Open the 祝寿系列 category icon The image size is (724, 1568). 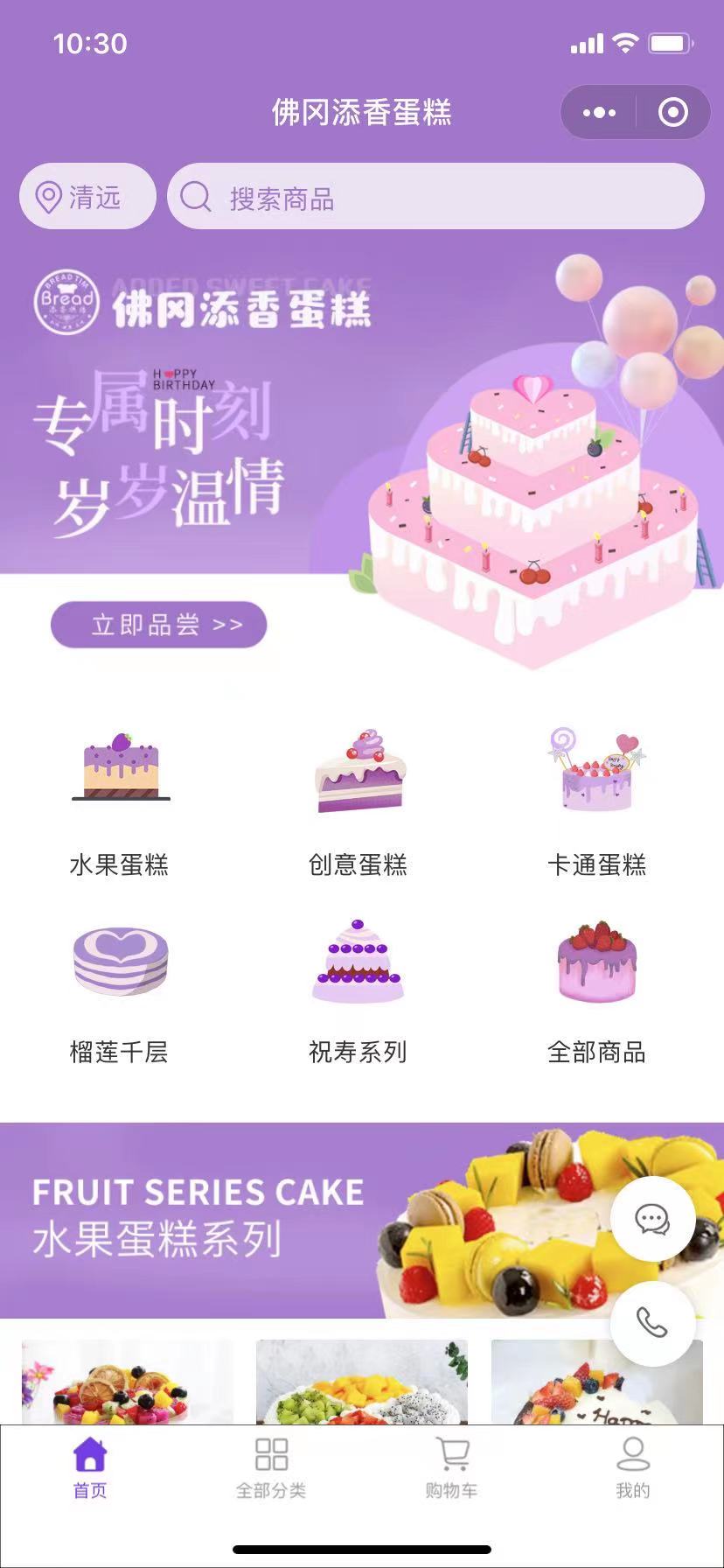click(359, 961)
